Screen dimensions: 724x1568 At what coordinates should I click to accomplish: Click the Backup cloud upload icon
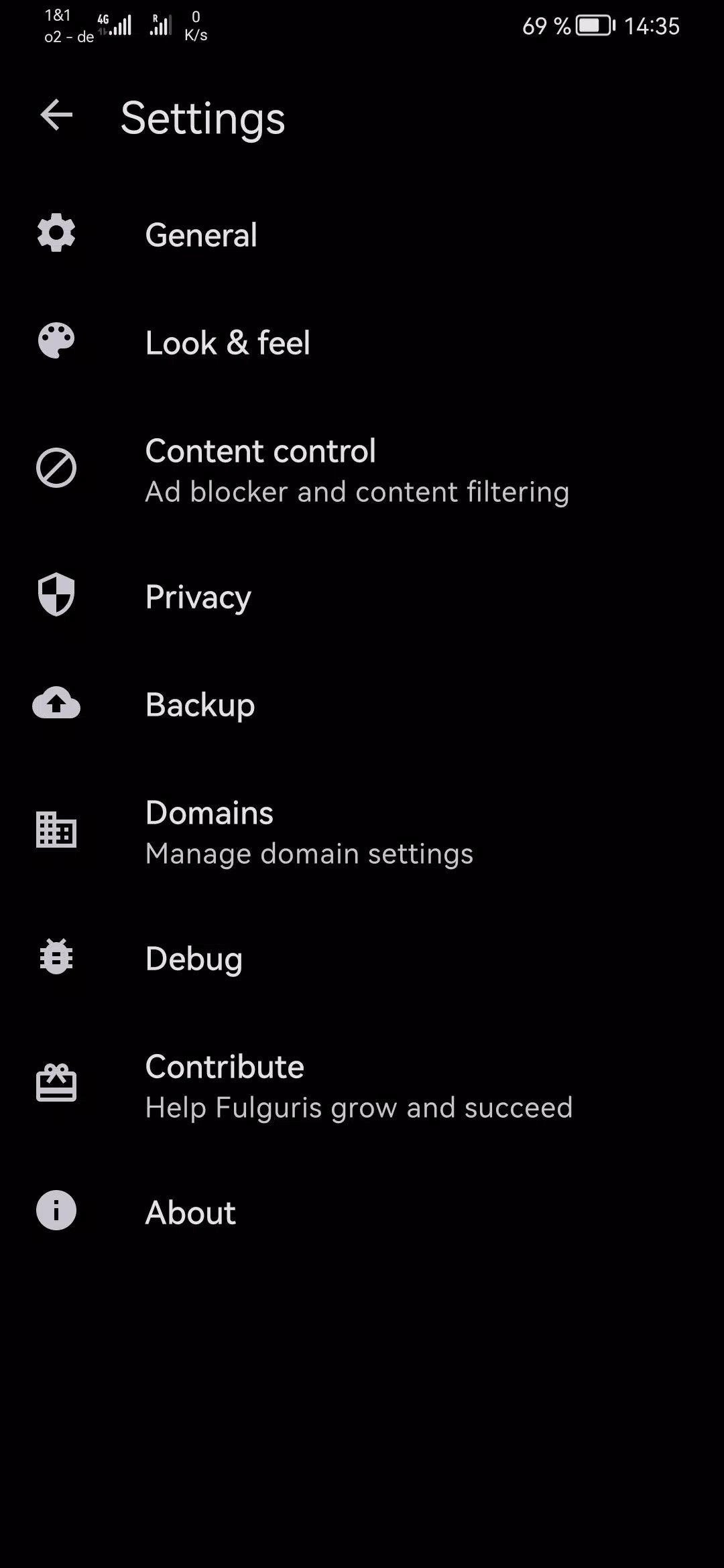[56, 703]
